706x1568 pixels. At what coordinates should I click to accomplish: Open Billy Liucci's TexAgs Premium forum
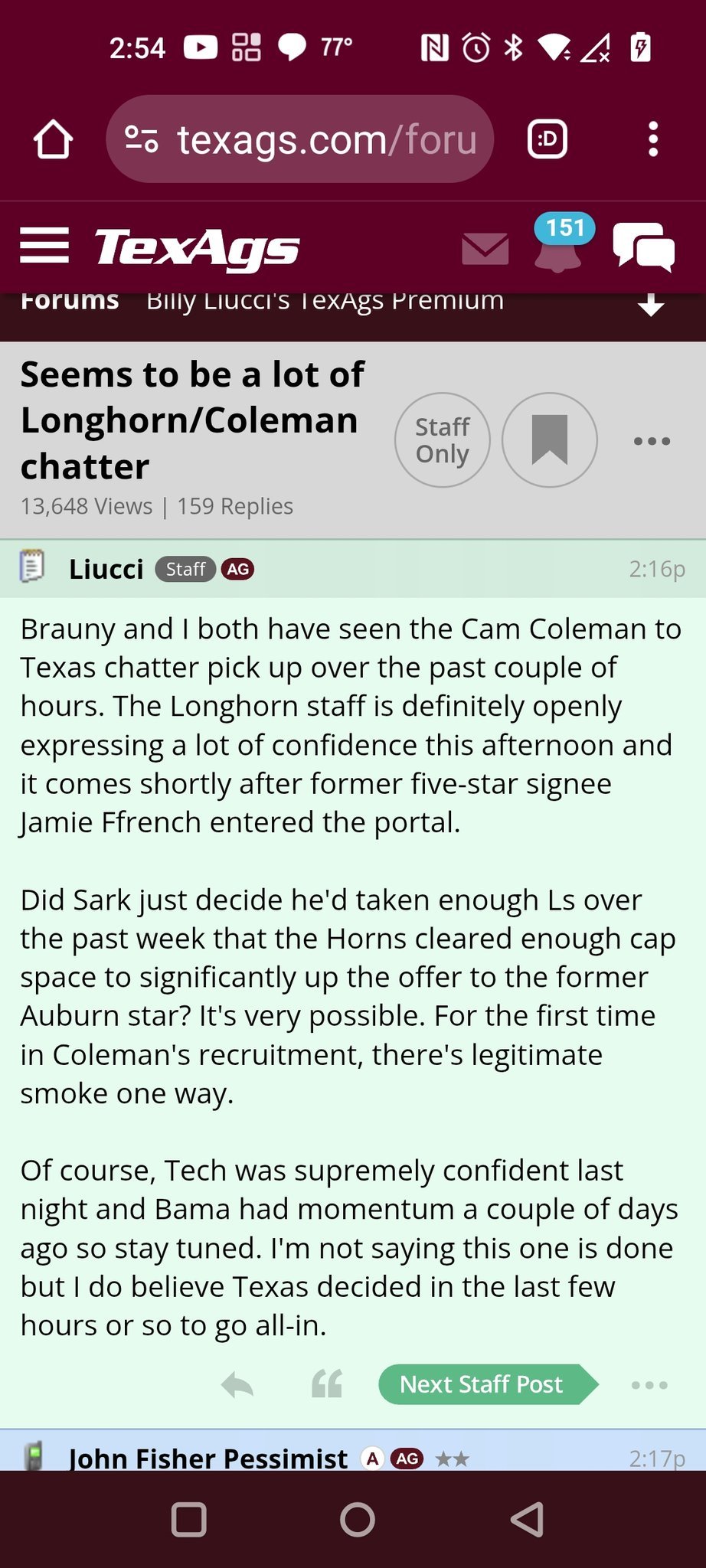pos(325,302)
